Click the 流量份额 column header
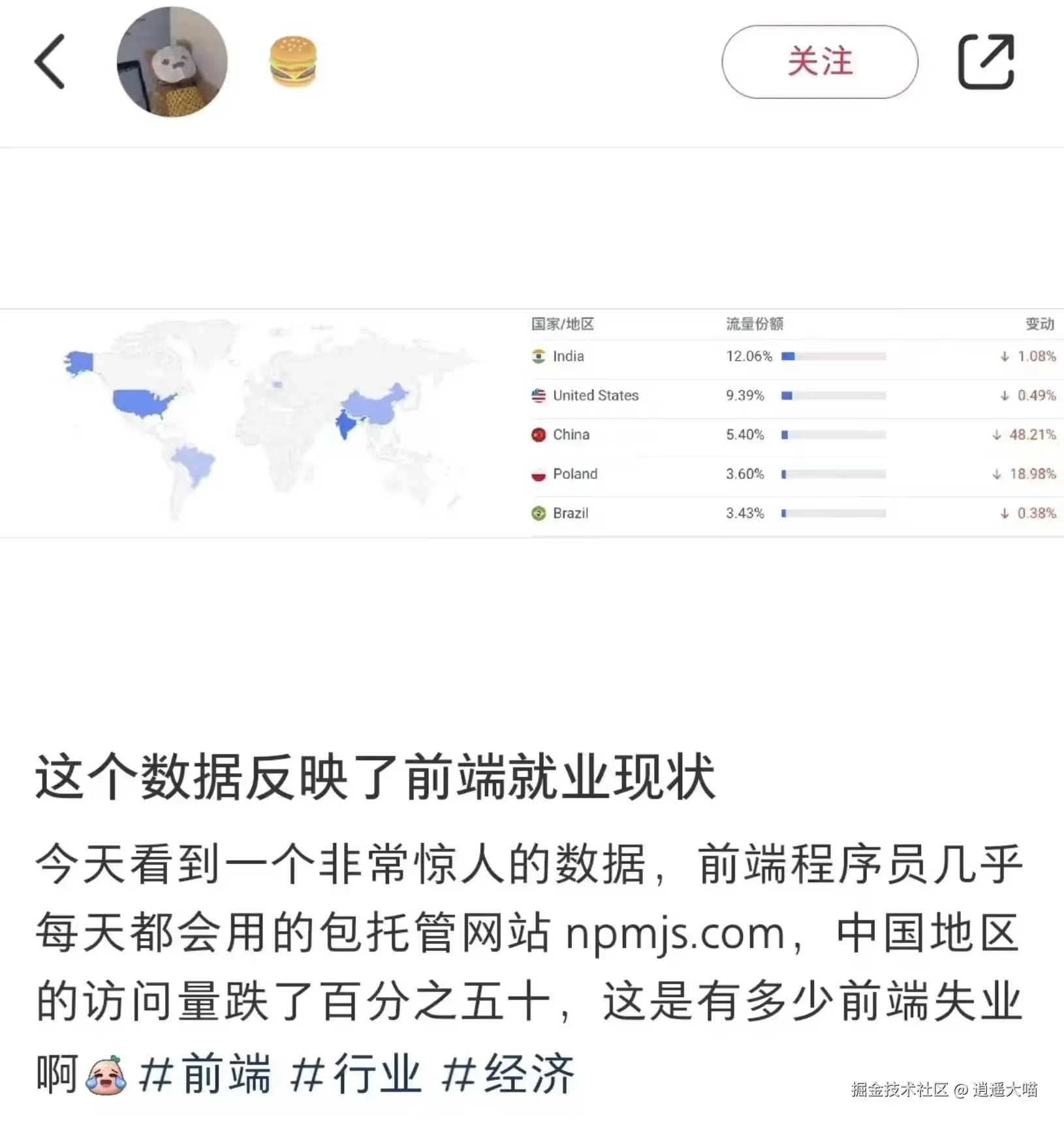This screenshot has height=1125, width=1064. (x=755, y=324)
